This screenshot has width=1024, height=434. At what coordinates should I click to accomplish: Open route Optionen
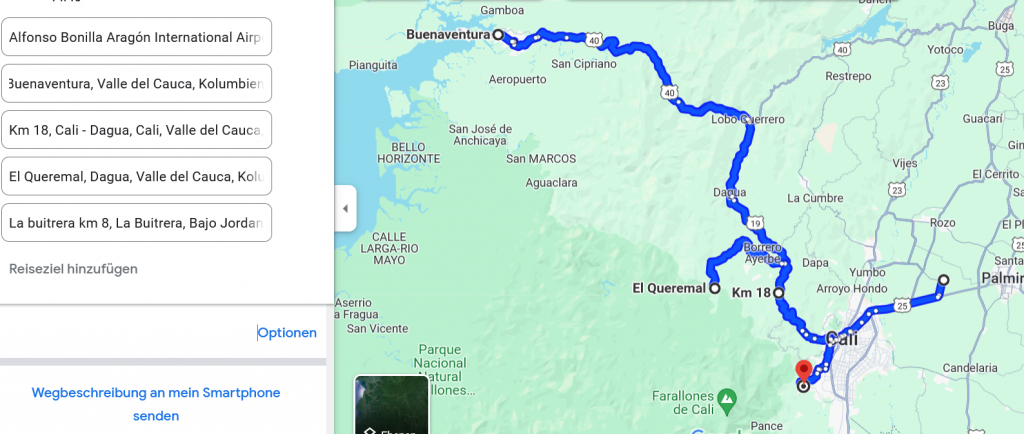coord(287,333)
